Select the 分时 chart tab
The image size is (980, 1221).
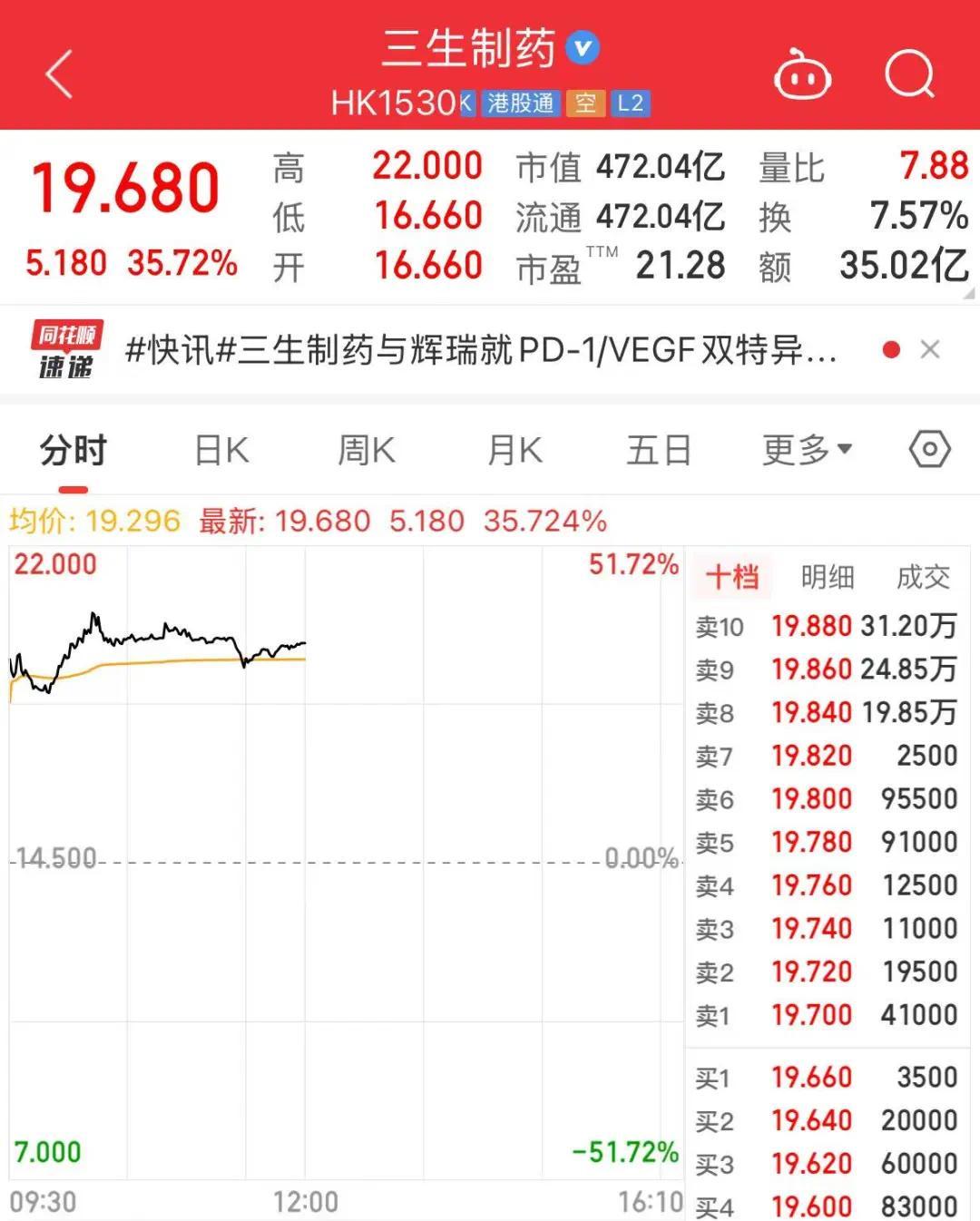pyautogui.click(x=73, y=451)
